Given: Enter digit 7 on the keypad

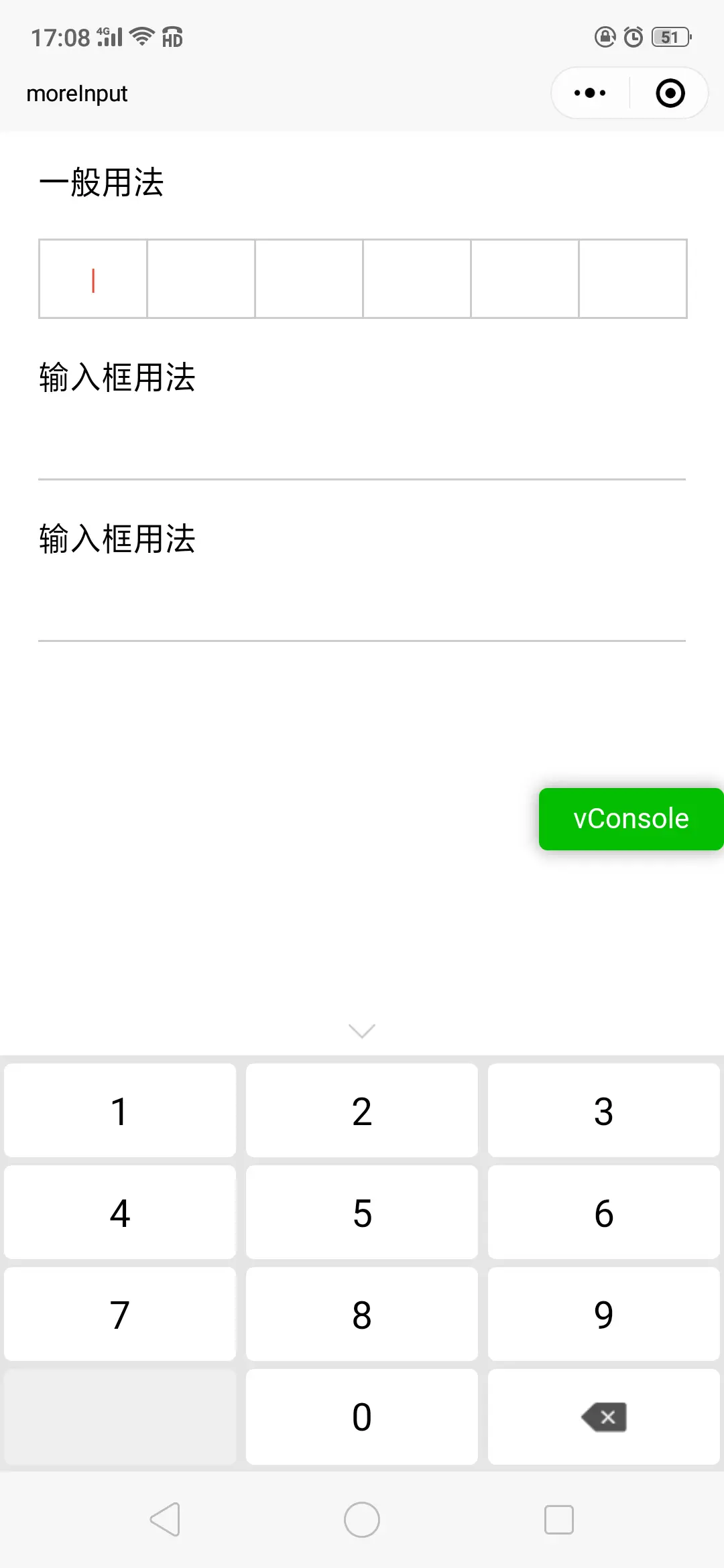Looking at the screenshot, I should click(120, 1314).
